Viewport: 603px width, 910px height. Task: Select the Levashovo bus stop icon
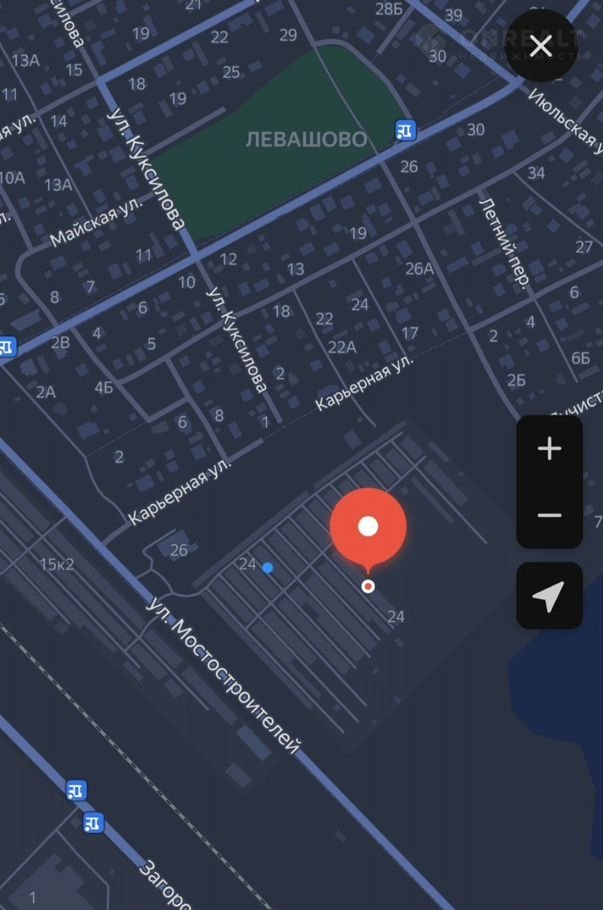pos(405,130)
